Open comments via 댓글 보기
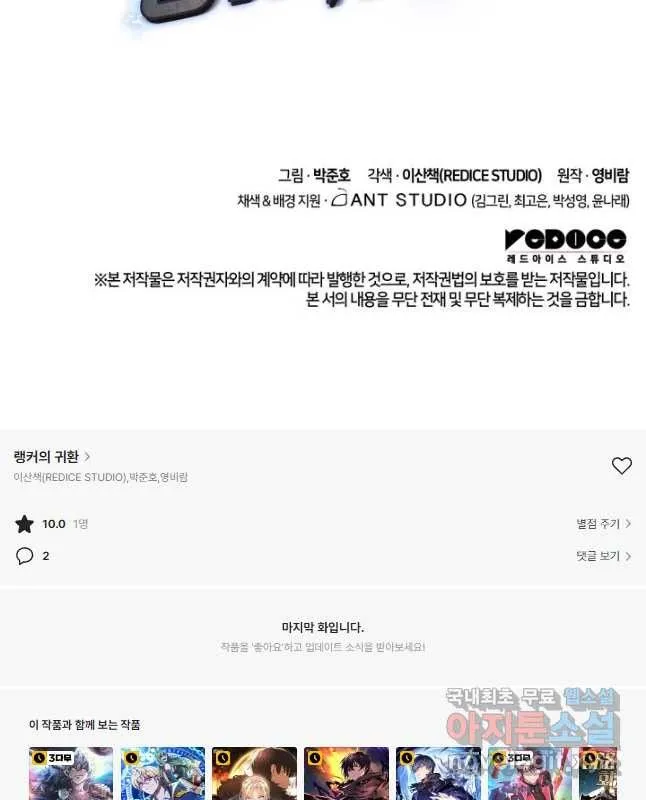The width and height of the screenshot is (646, 800). [603, 556]
